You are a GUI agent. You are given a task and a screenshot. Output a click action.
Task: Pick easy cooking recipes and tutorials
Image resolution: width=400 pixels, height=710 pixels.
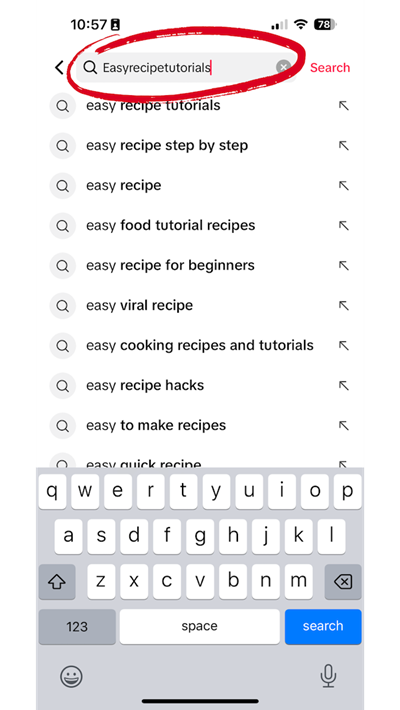(x=200, y=345)
